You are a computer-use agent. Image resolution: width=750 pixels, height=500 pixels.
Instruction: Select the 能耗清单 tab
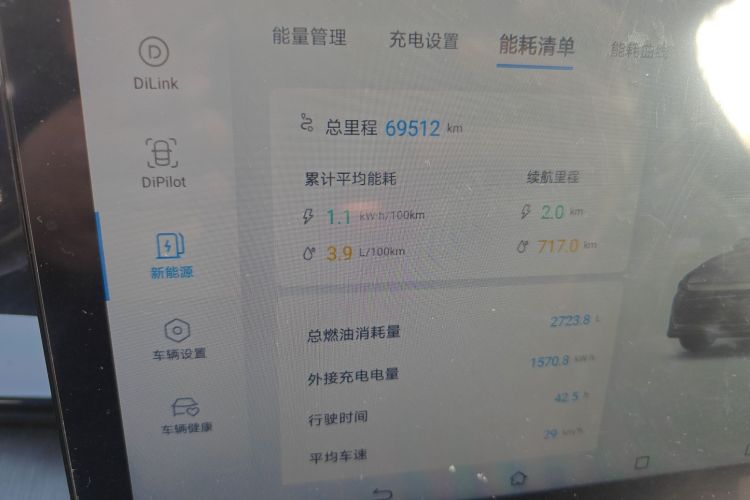pyautogui.click(x=537, y=45)
